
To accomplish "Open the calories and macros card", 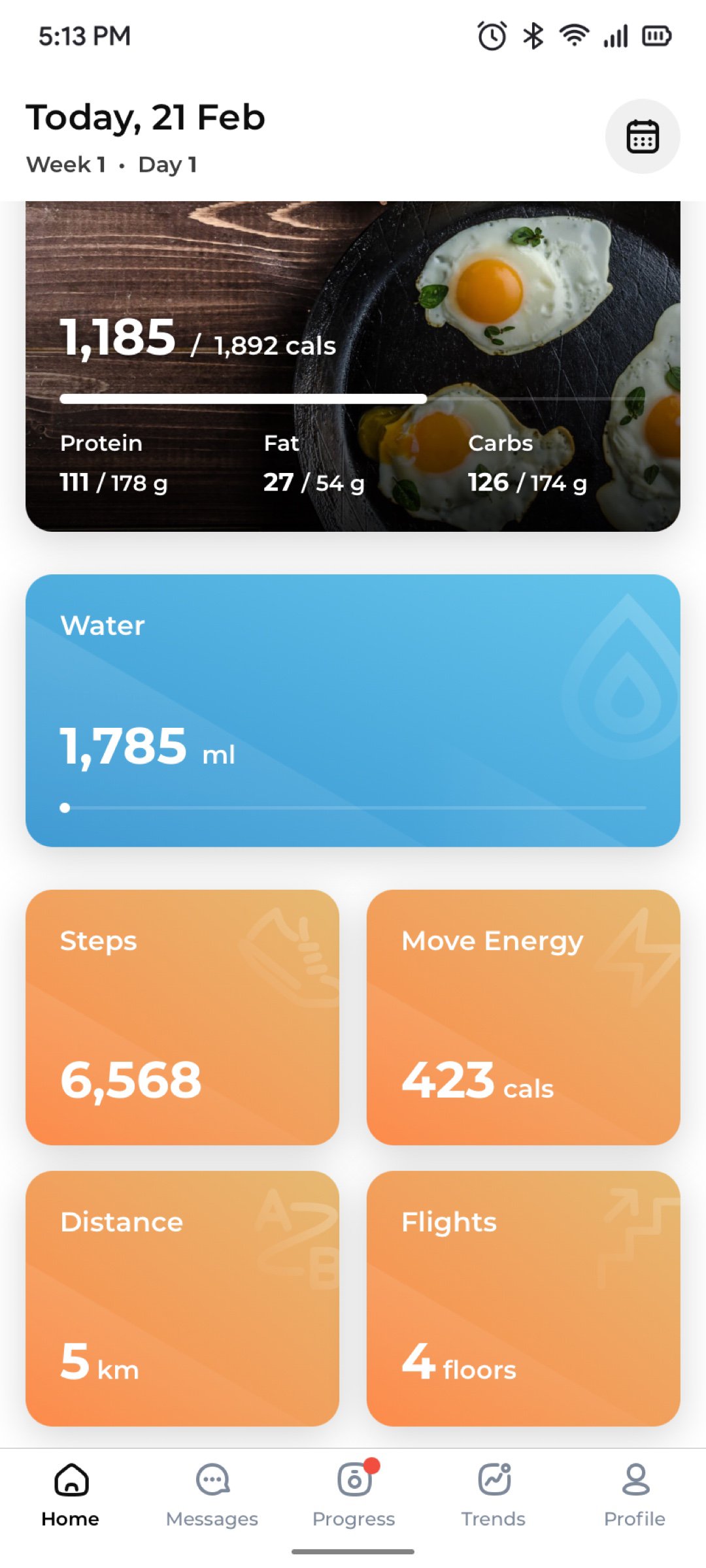I will tap(353, 366).
